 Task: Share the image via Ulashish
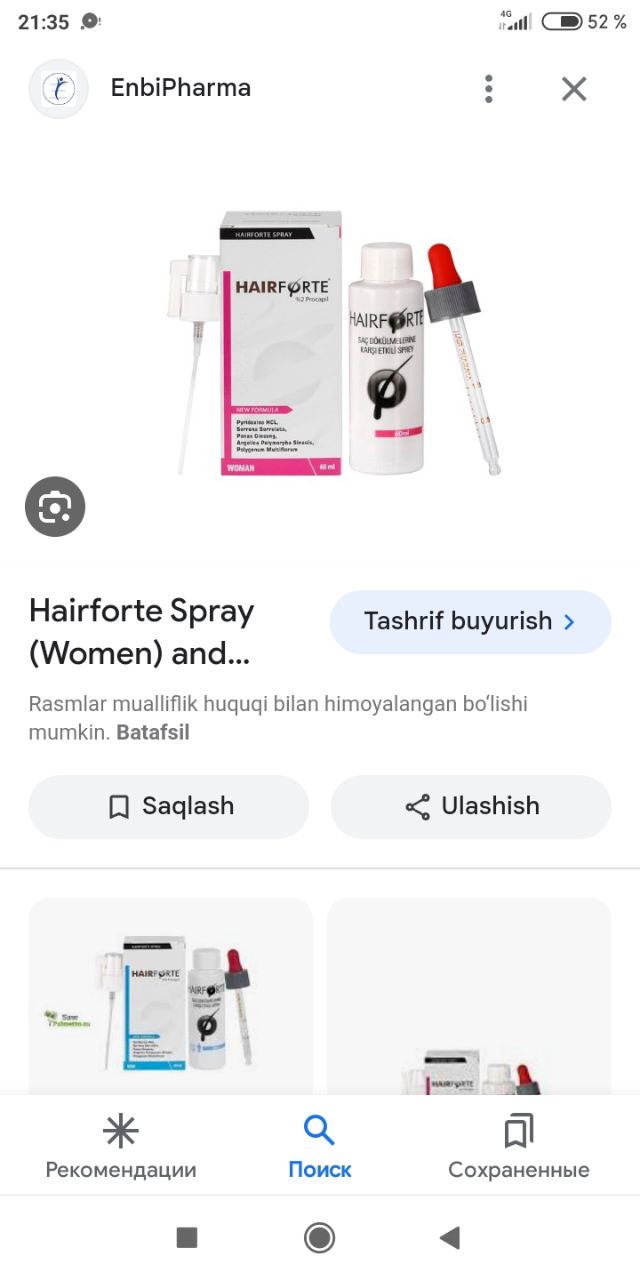pyautogui.click(x=471, y=806)
